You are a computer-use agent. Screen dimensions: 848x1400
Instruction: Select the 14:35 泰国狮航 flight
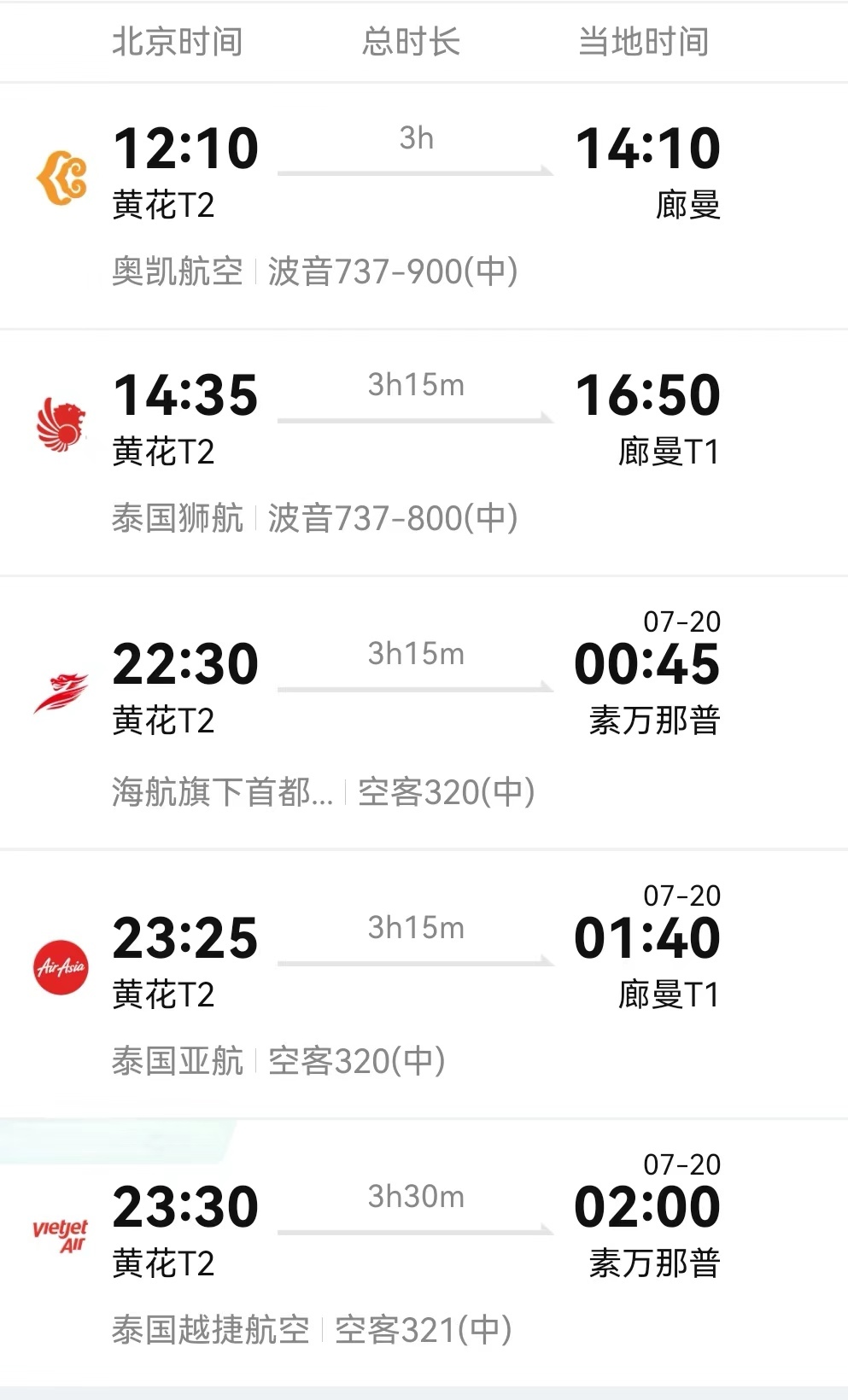click(418, 451)
